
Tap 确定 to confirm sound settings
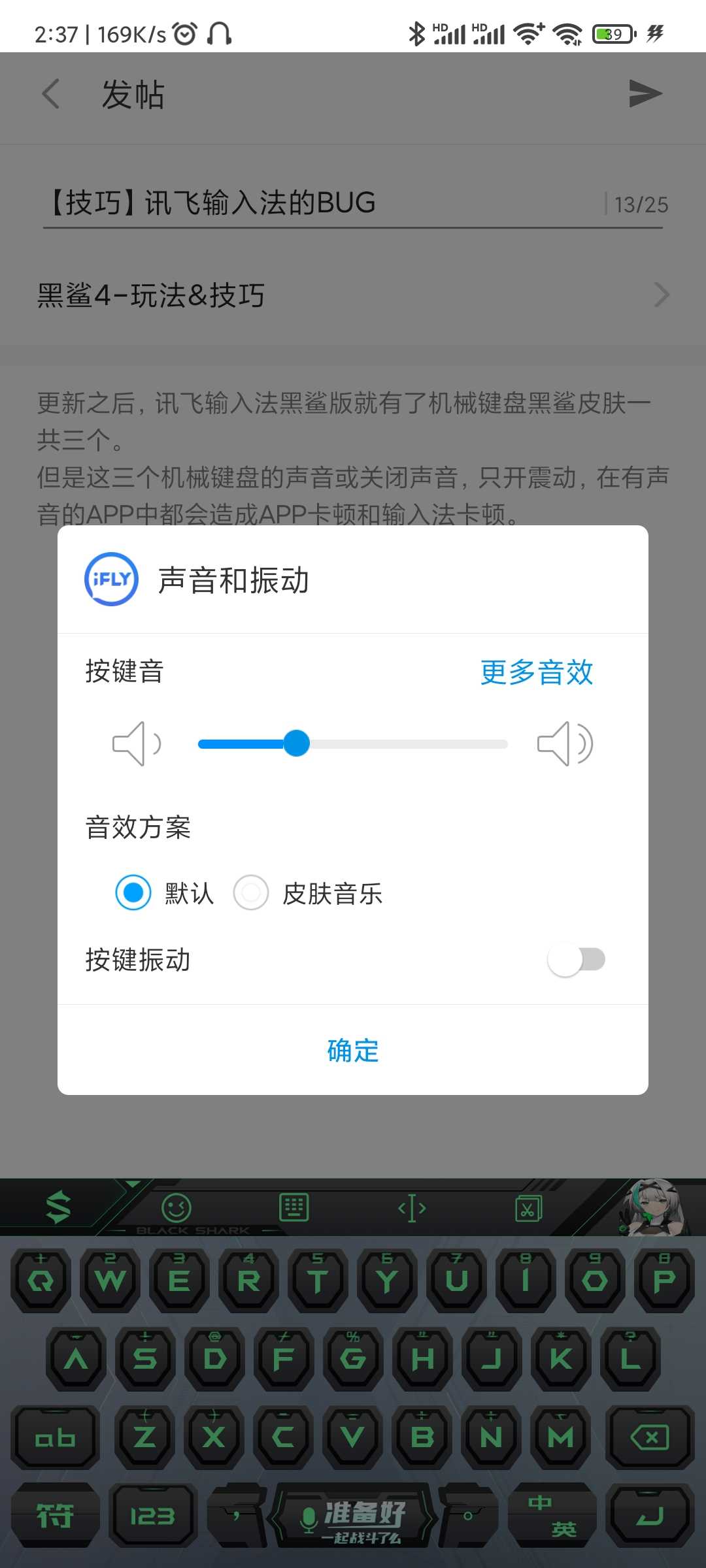tap(353, 1051)
